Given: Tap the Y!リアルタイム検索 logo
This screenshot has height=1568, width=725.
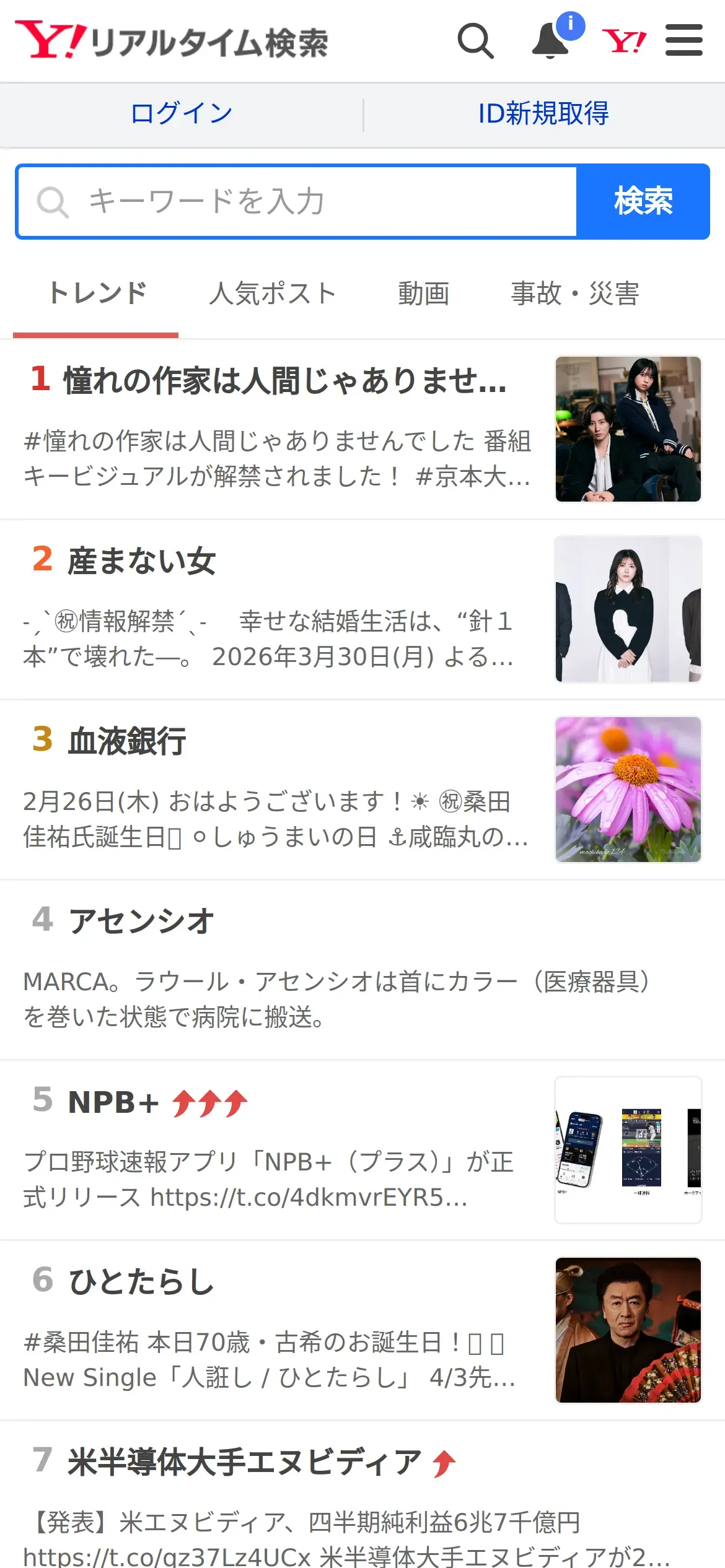Looking at the screenshot, I should [172, 41].
